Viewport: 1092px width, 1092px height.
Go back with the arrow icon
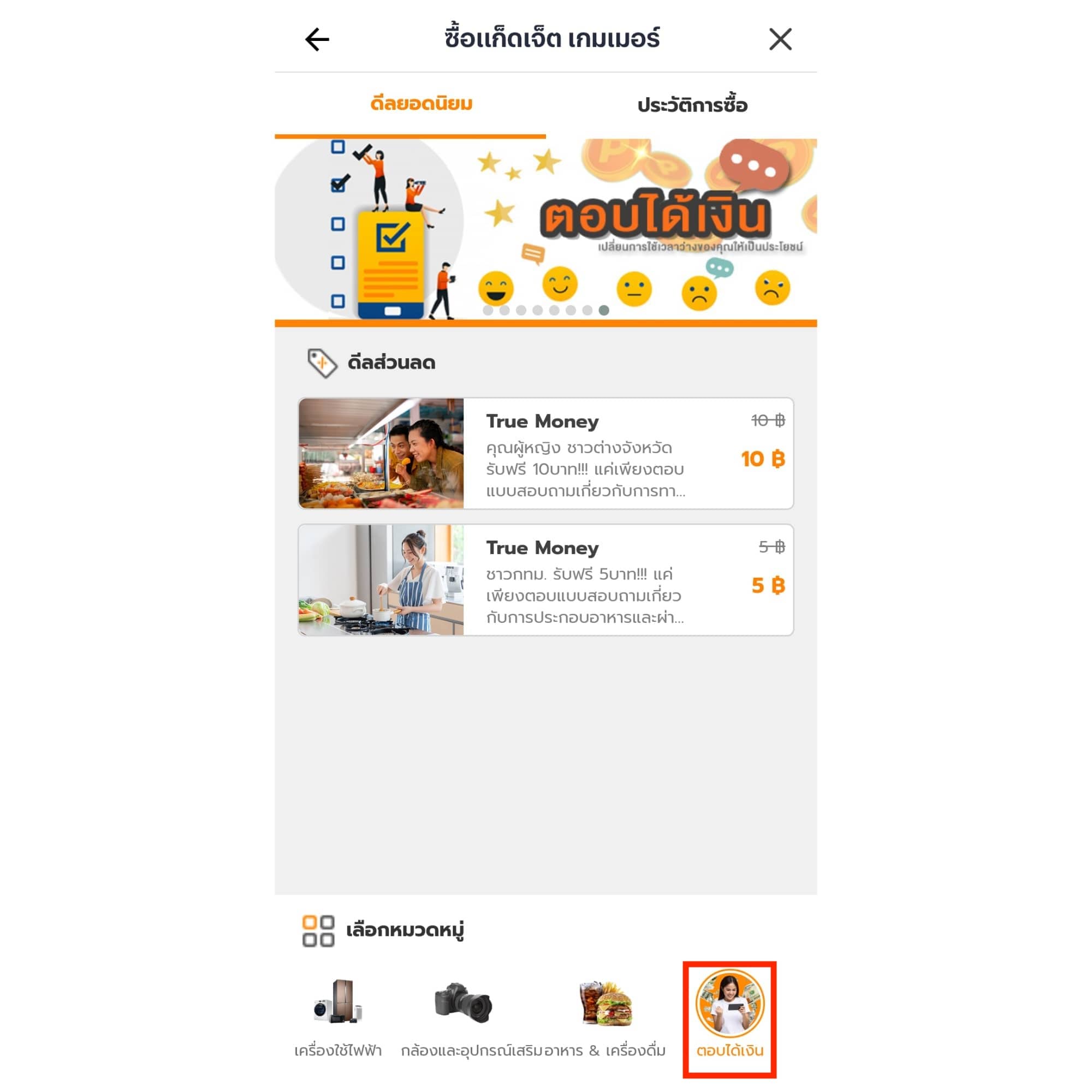[317, 39]
